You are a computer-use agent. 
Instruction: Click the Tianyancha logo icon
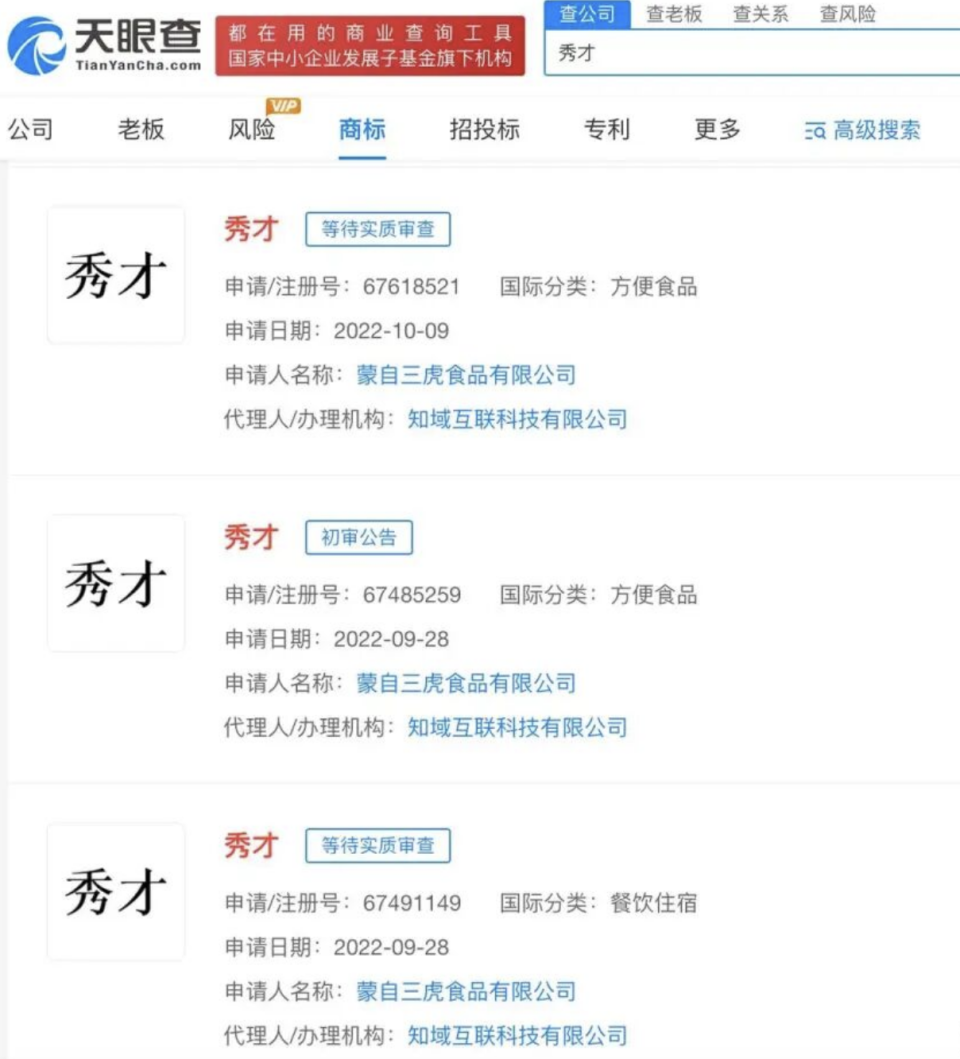[37, 40]
